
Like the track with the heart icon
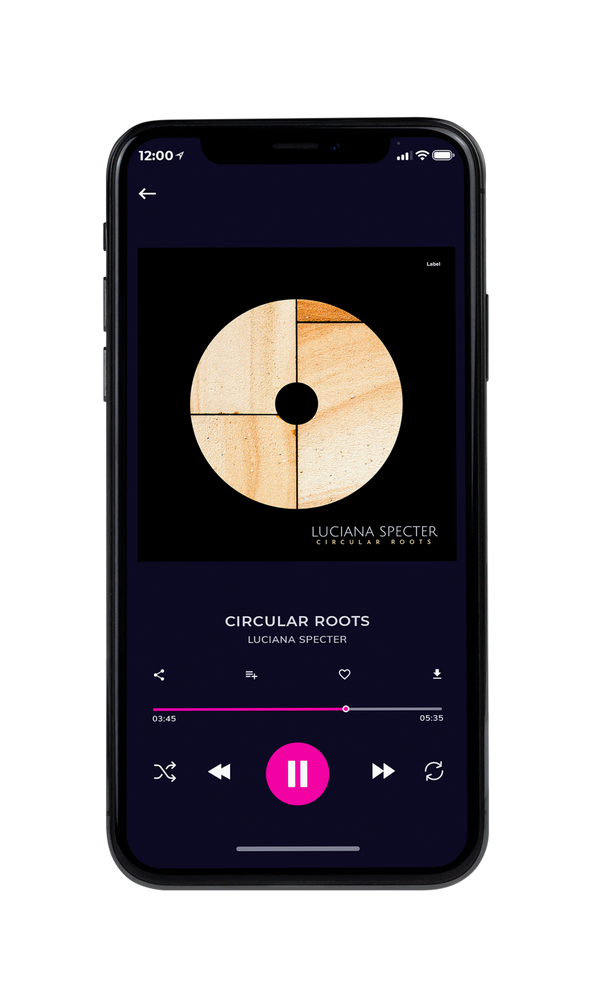click(344, 674)
